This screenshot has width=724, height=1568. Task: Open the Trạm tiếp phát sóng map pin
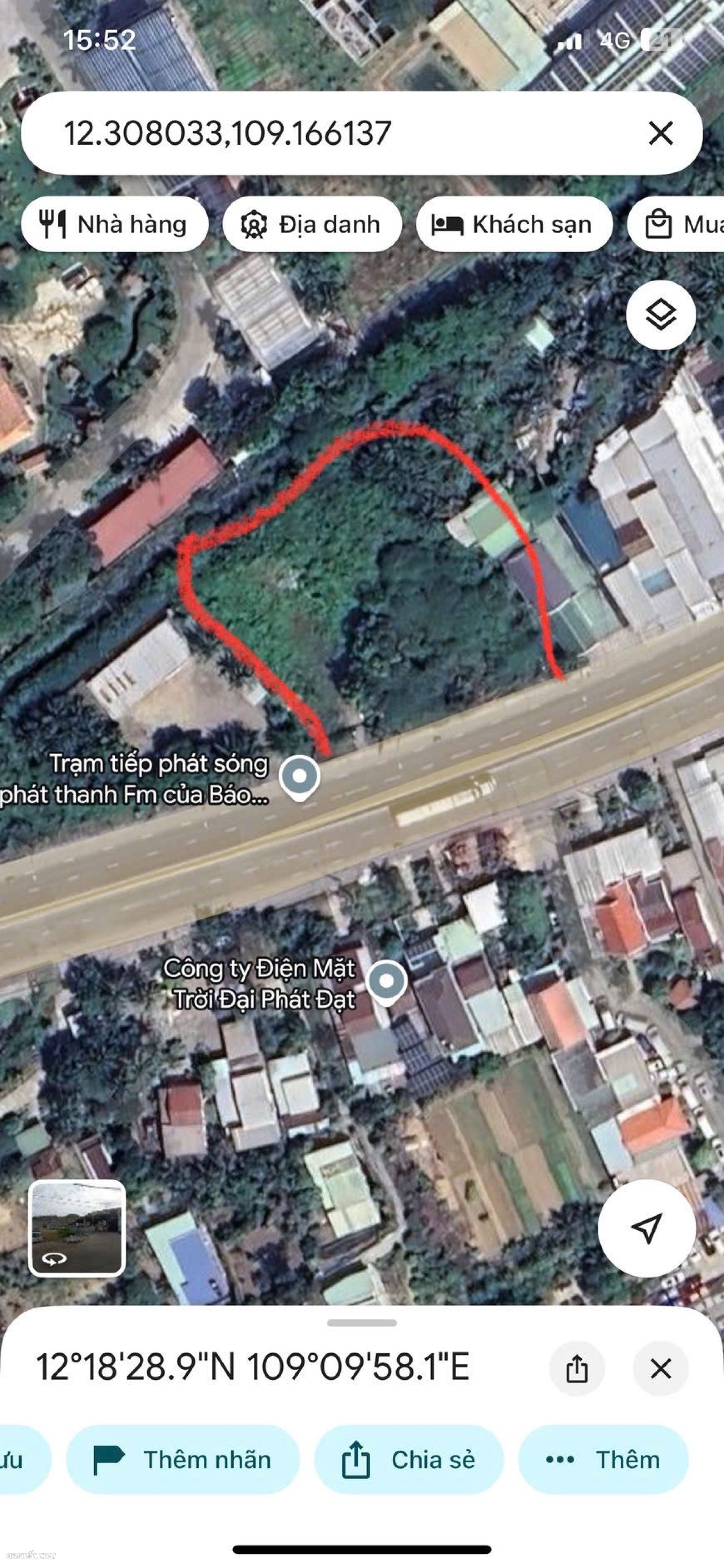click(x=299, y=777)
